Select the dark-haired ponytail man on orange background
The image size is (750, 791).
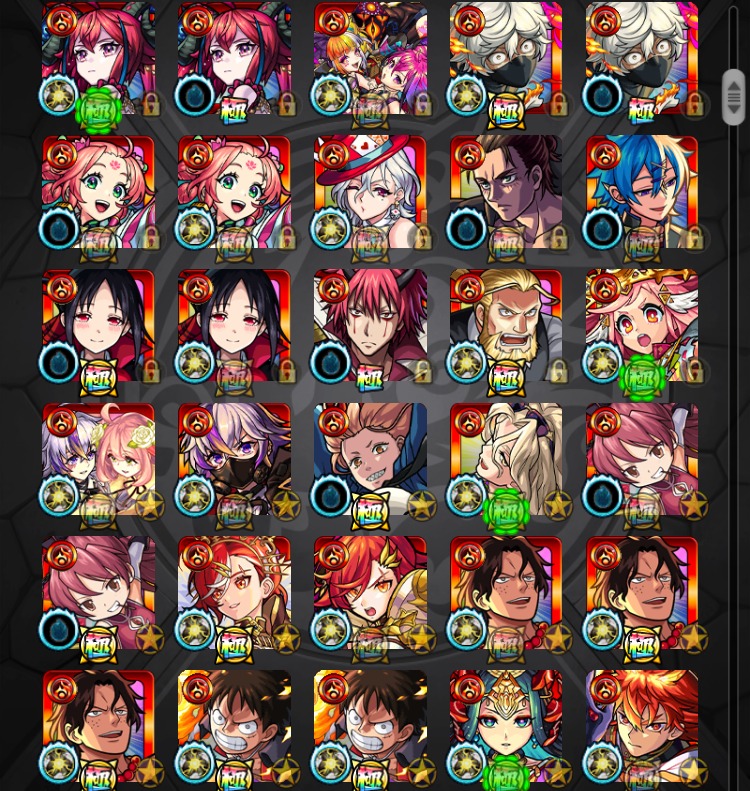point(506,190)
